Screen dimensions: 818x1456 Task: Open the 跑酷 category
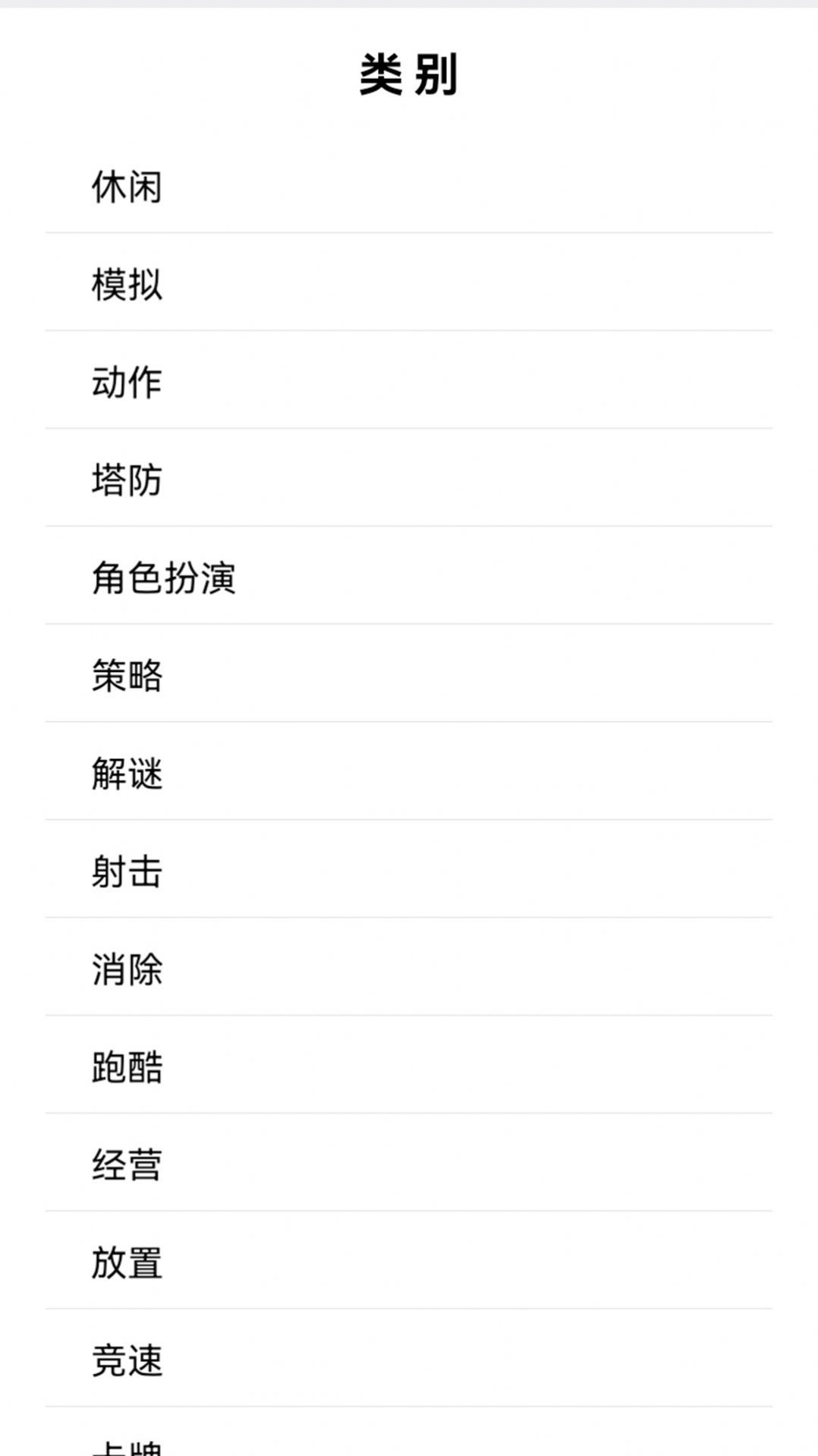pos(127,1067)
